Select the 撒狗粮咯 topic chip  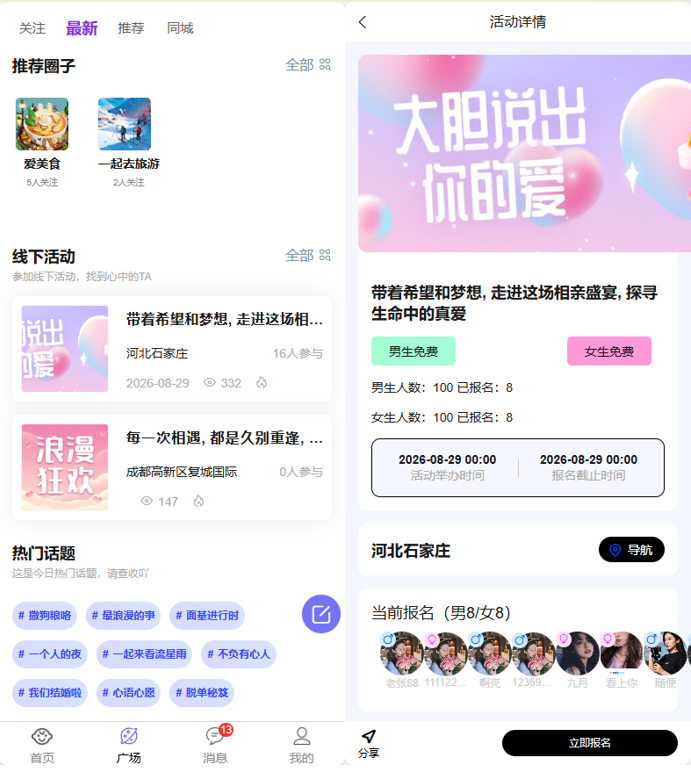[44, 615]
